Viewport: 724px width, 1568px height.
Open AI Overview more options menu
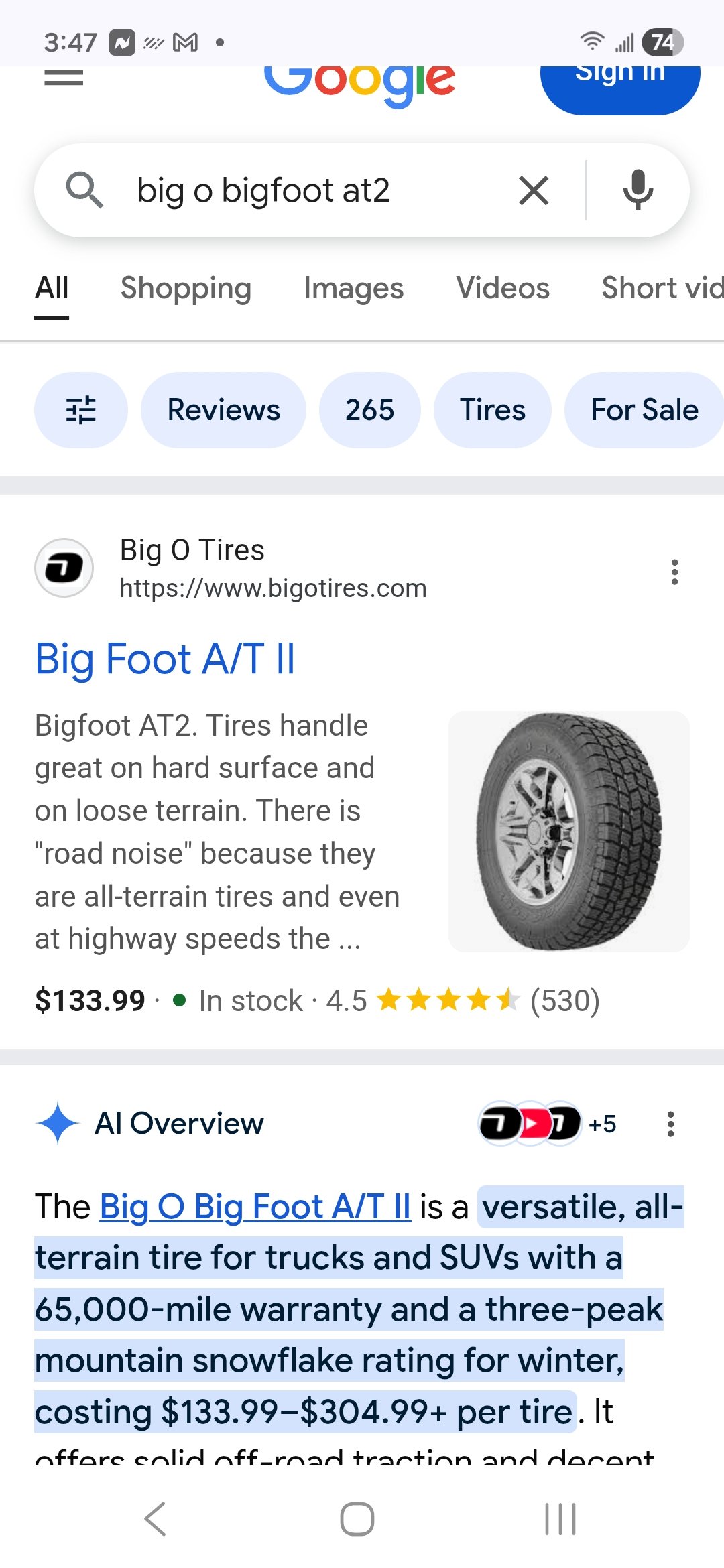[670, 1124]
